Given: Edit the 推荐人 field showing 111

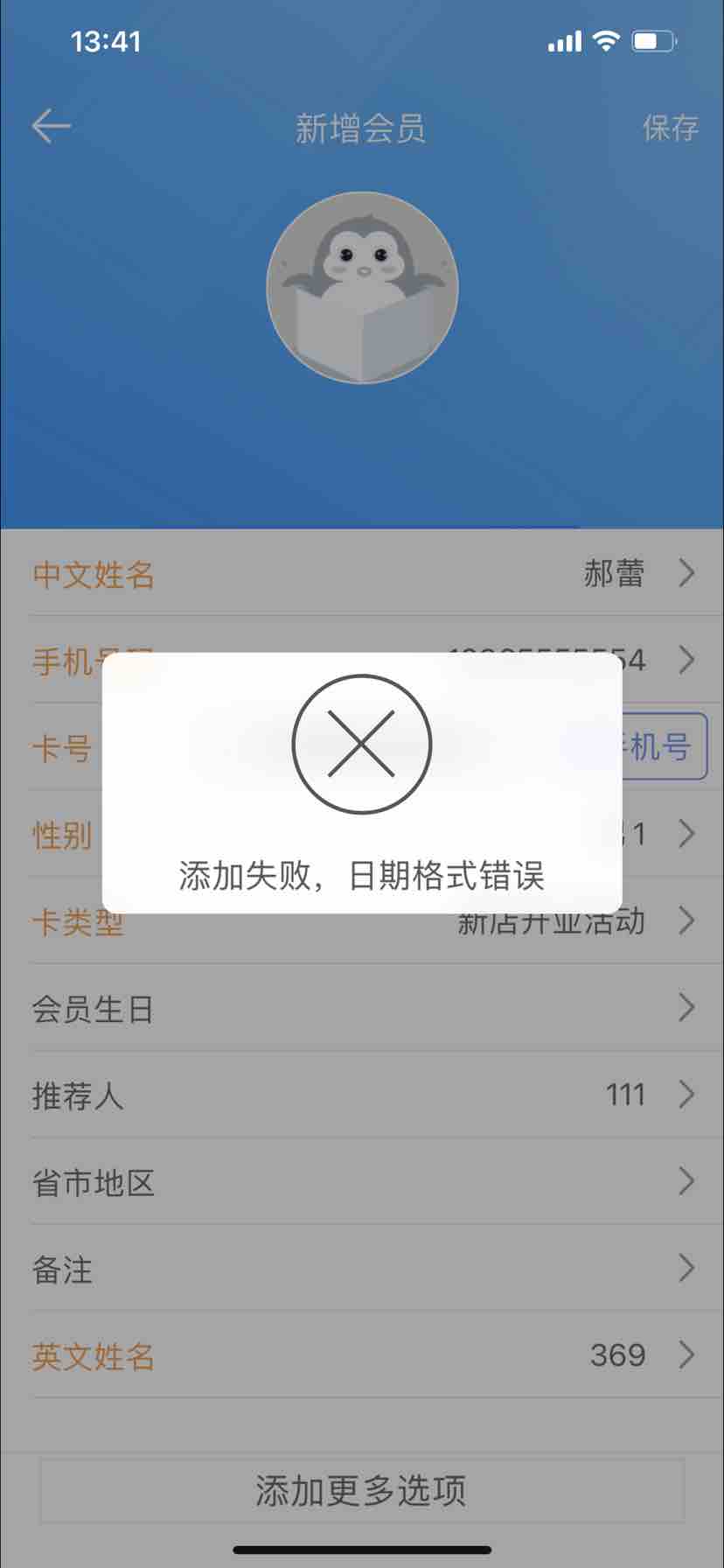Looking at the screenshot, I should point(362,1095).
